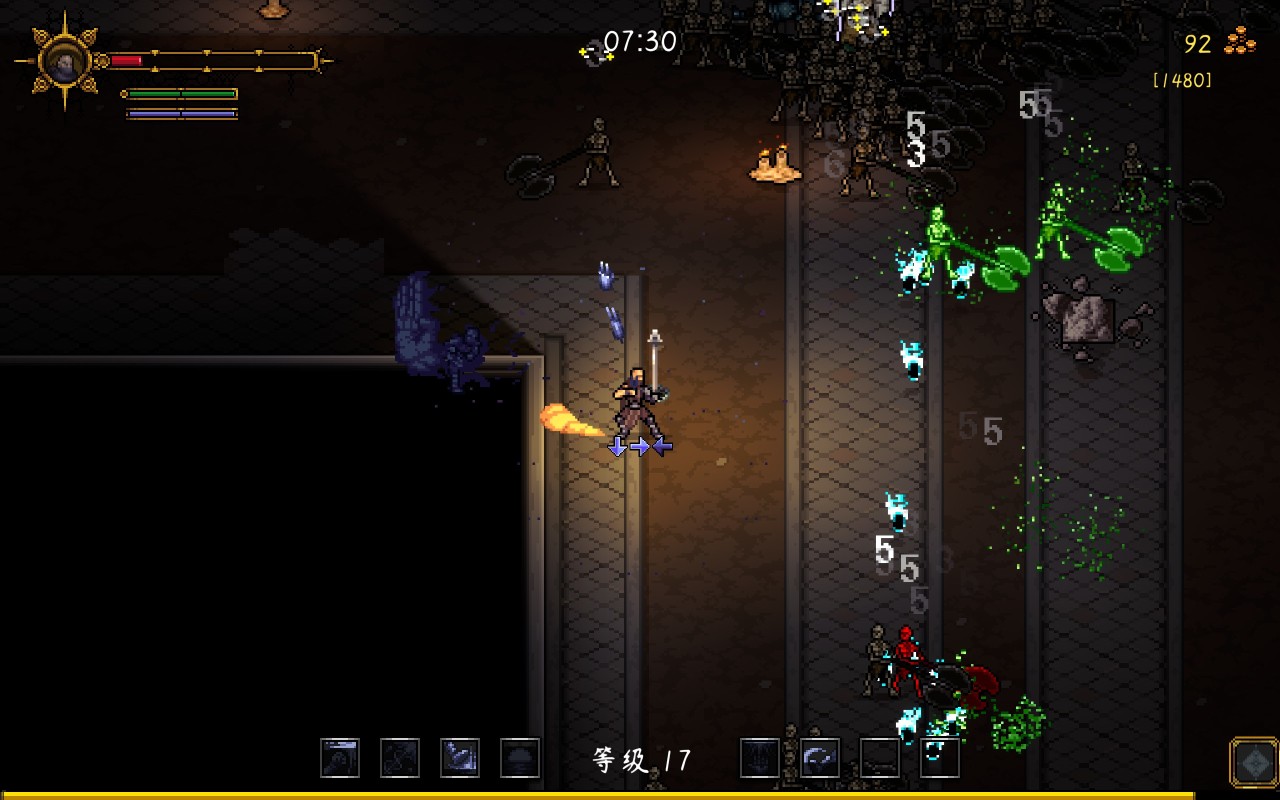Tap the ornate diamond button in the corner
This screenshot has height=800, width=1280.
point(1253,762)
